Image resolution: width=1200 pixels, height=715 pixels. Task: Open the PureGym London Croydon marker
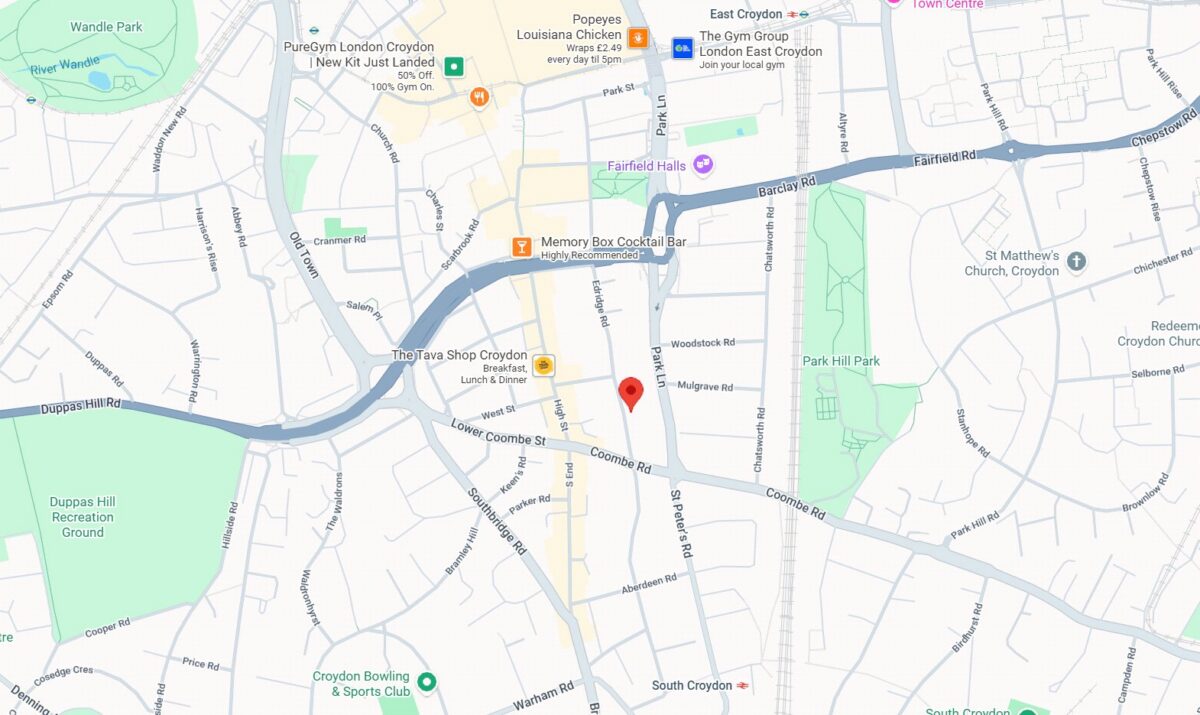(x=454, y=67)
